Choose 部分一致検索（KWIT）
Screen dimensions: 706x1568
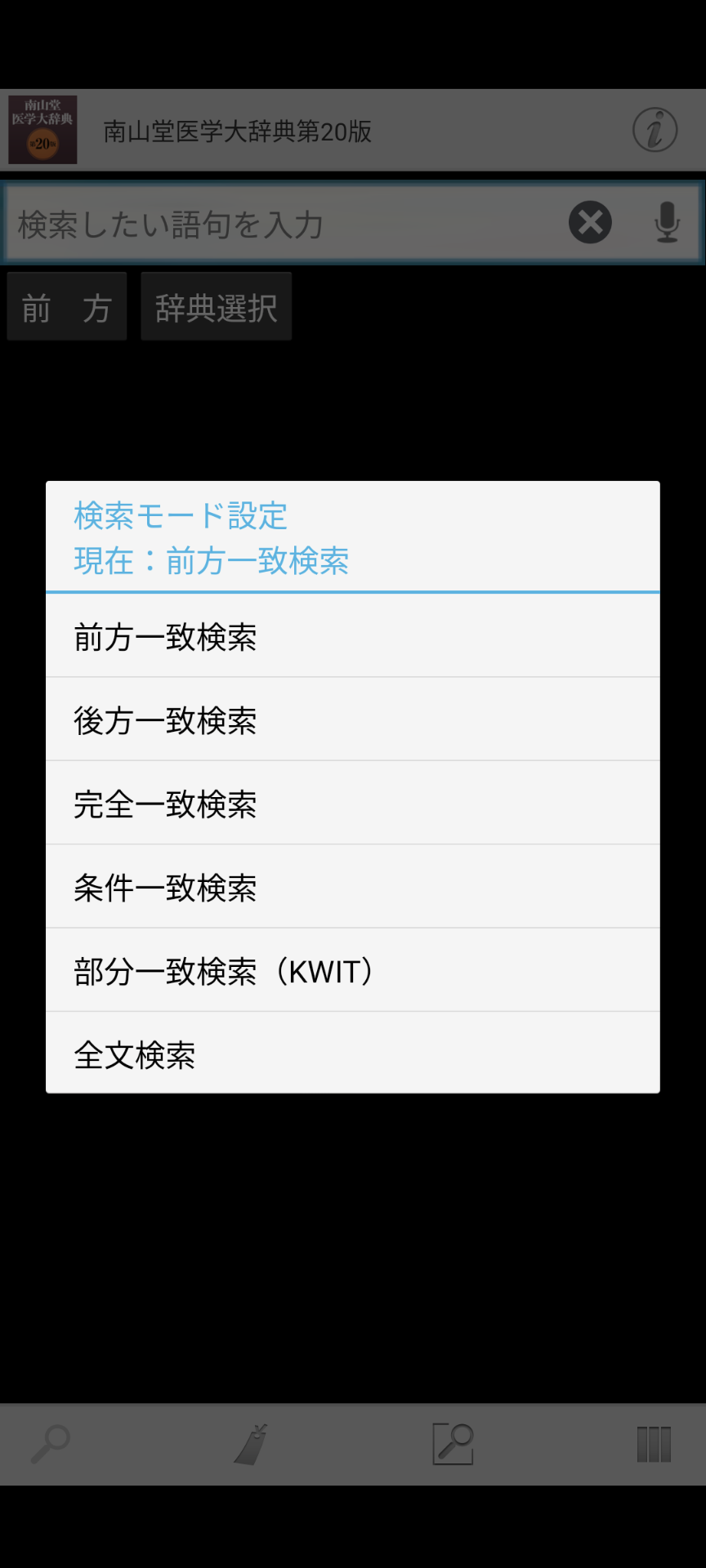(353, 971)
